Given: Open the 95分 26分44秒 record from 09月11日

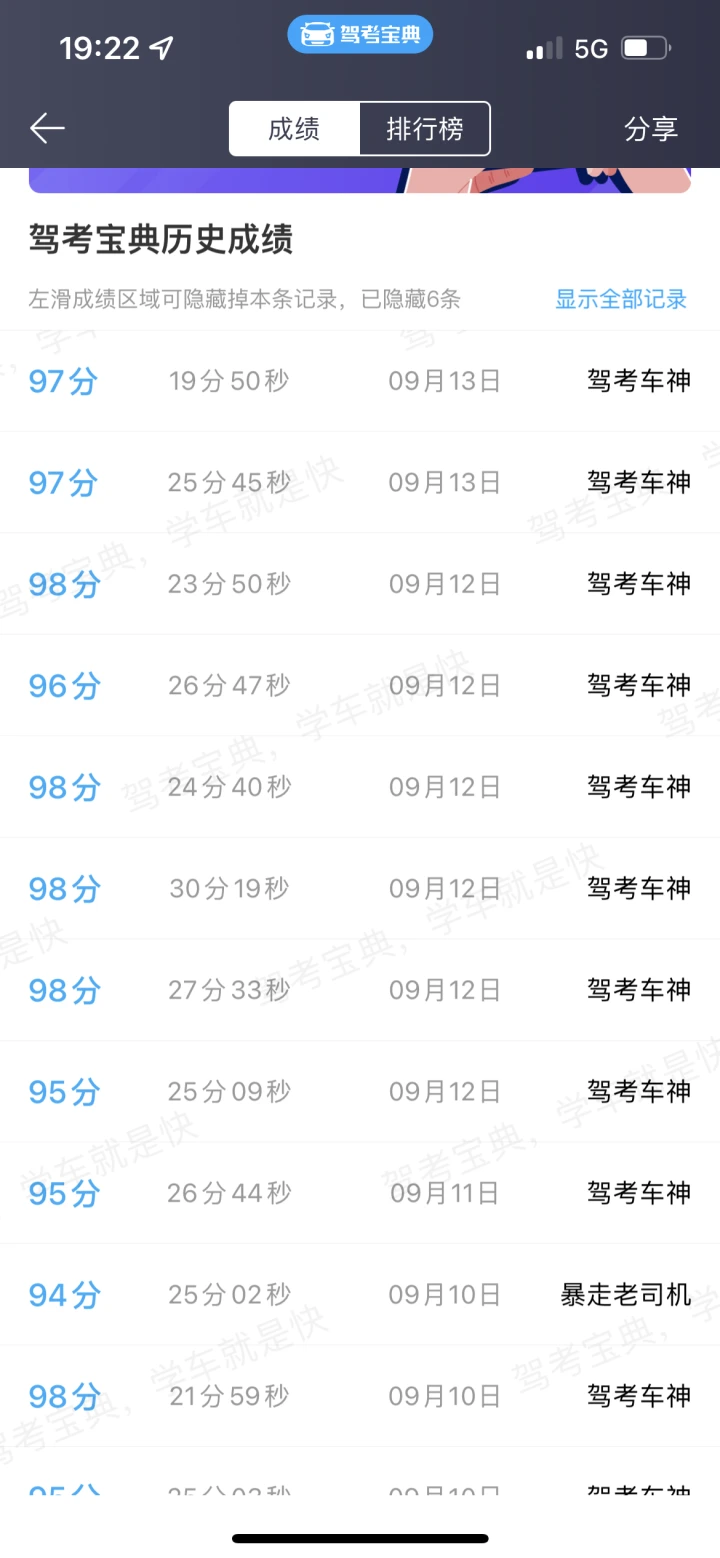Looking at the screenshot, I should pos(360,1193).
